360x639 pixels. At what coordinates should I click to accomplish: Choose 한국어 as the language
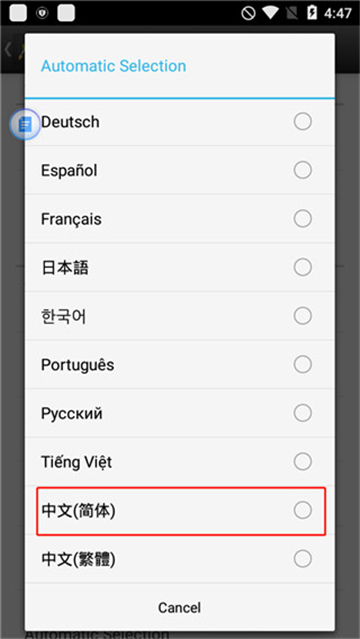click(179, 316)
